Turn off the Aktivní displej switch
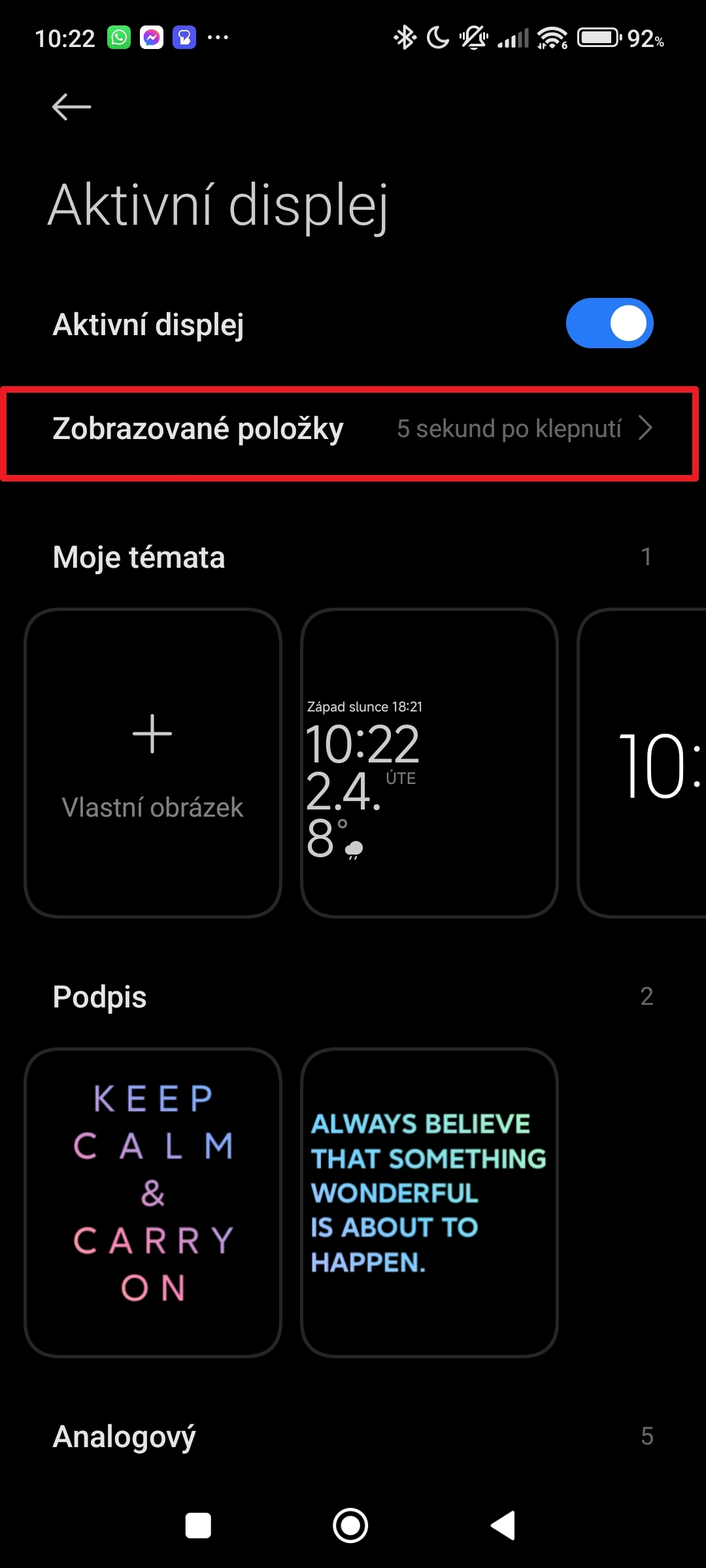Viewport: 706px width, 1568px height. [x=609, y=324]
